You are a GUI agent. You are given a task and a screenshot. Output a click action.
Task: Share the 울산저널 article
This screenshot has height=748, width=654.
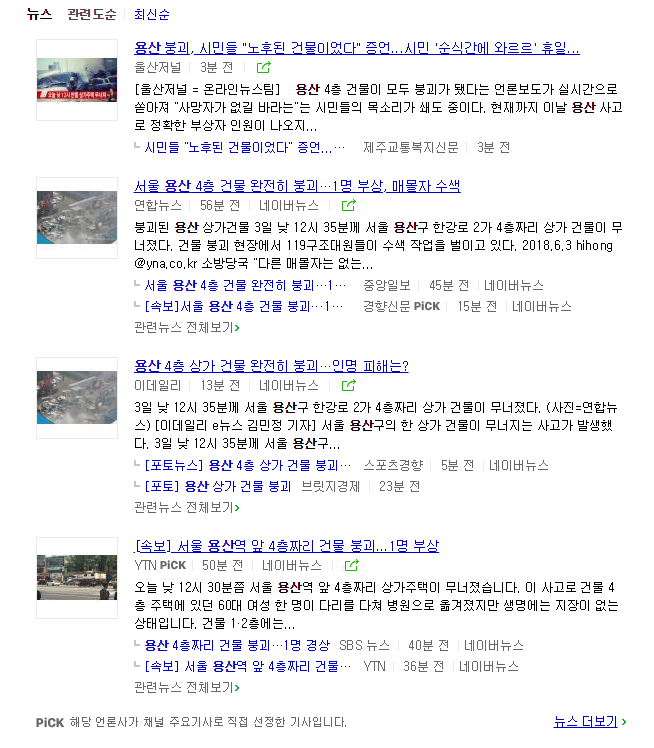[264, 68]
